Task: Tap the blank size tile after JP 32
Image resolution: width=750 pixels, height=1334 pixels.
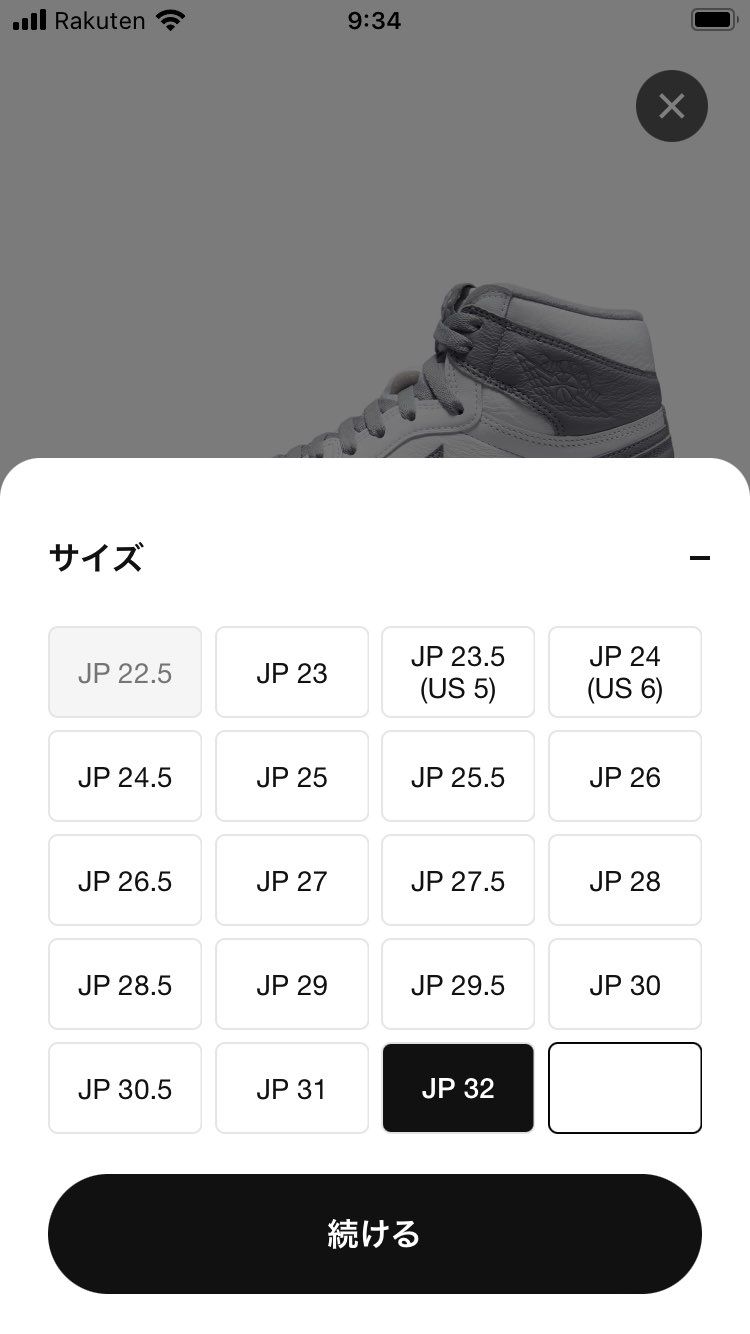Action: (624, 1088)
